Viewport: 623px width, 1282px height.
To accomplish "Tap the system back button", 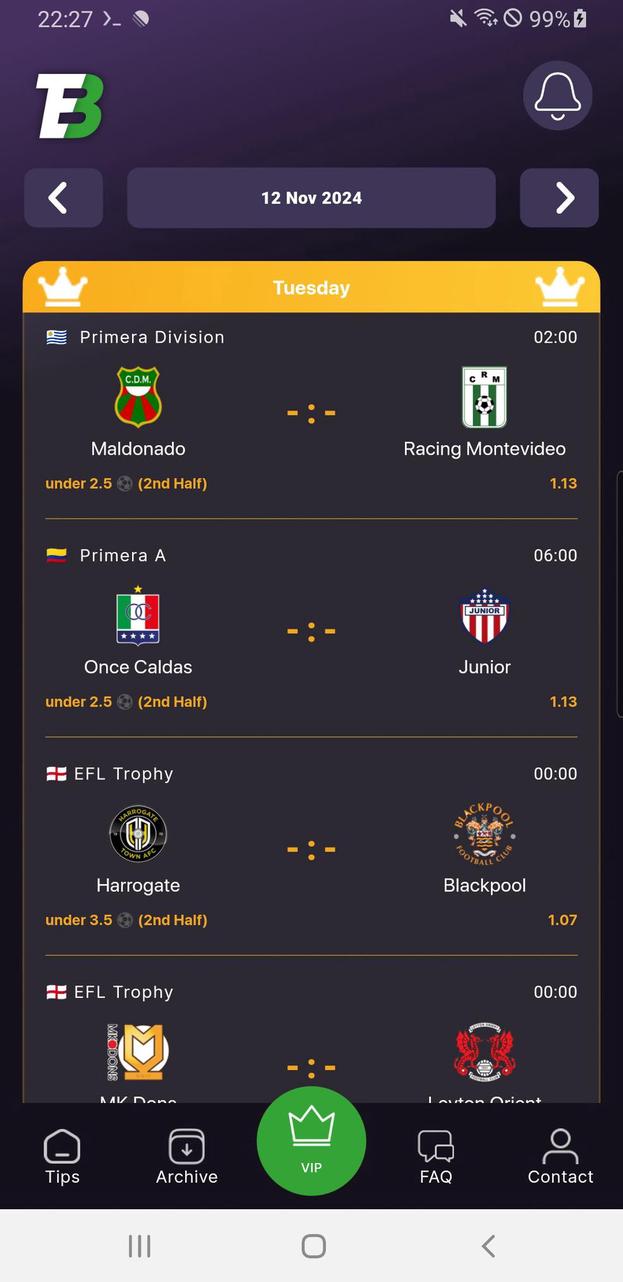I will (x=488, y=1246).
